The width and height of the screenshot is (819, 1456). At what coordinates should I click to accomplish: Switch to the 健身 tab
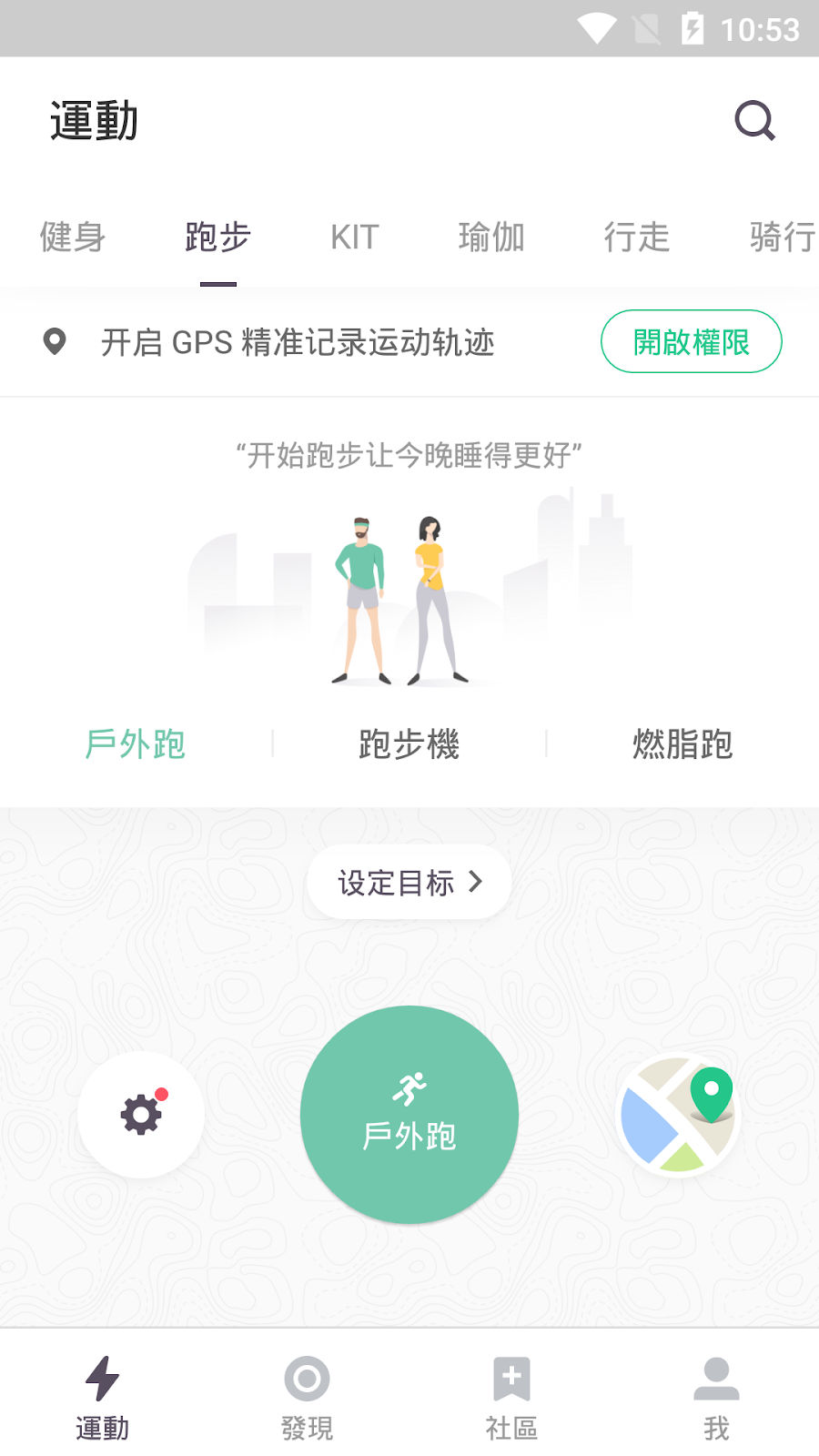point(73,237)
